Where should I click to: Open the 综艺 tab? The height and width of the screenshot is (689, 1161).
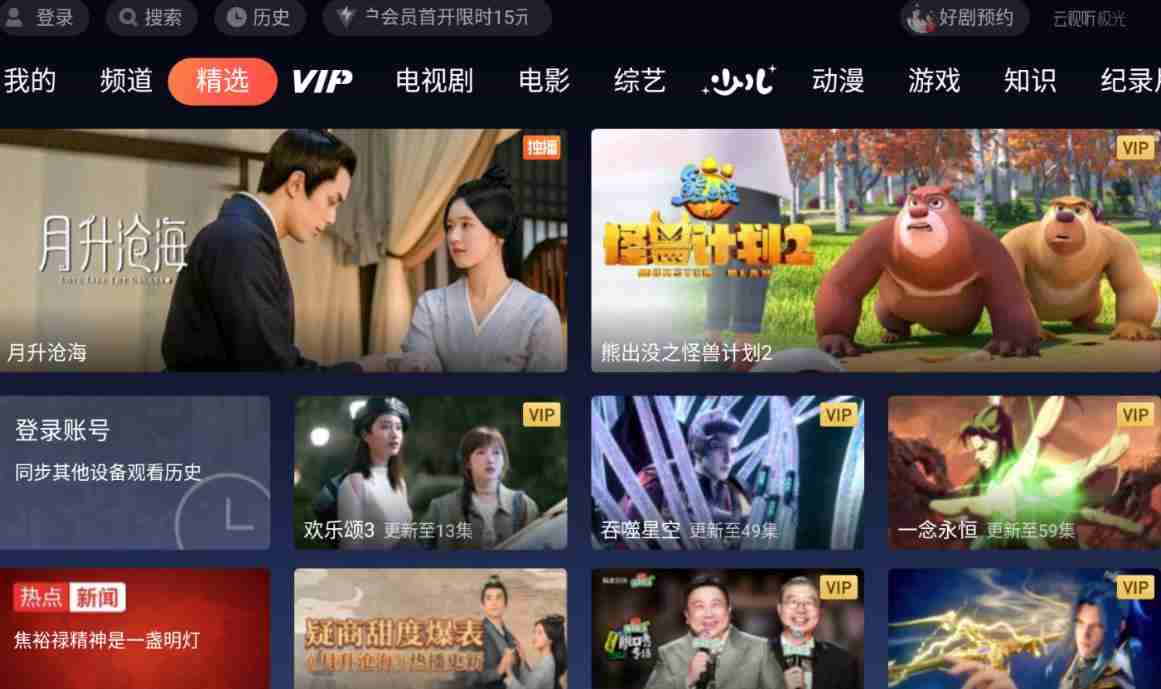click(640, 81)
